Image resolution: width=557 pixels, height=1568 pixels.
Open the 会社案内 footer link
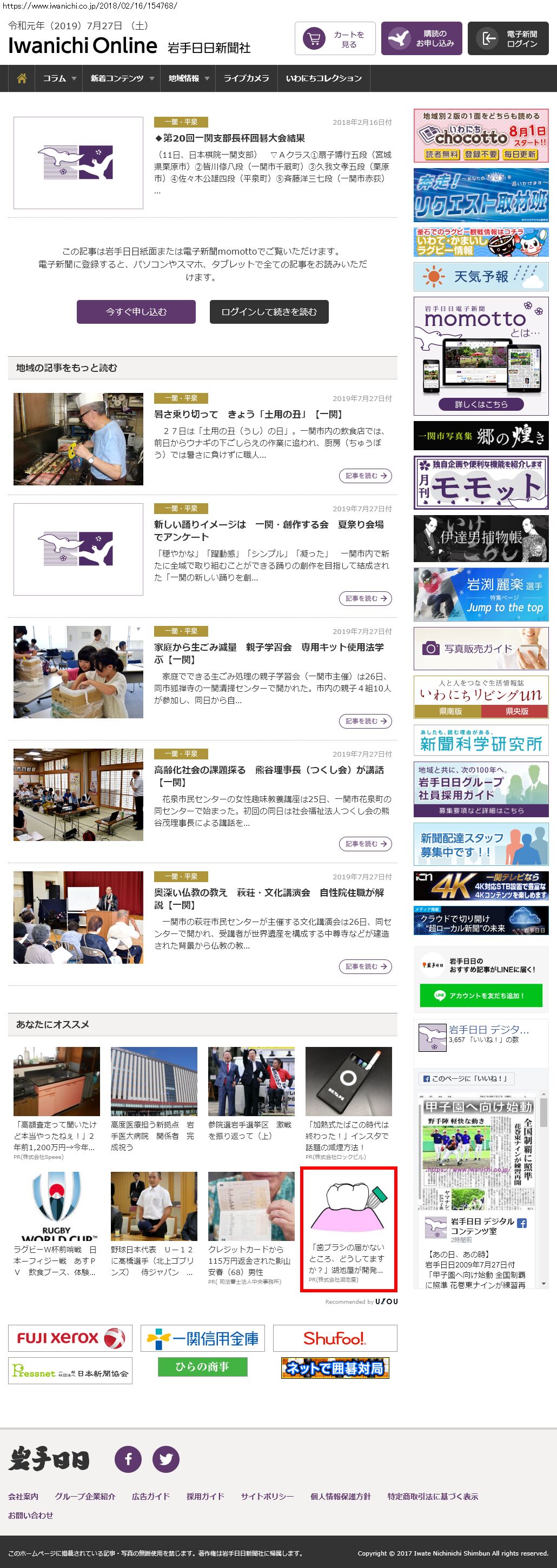point(23,1496)
